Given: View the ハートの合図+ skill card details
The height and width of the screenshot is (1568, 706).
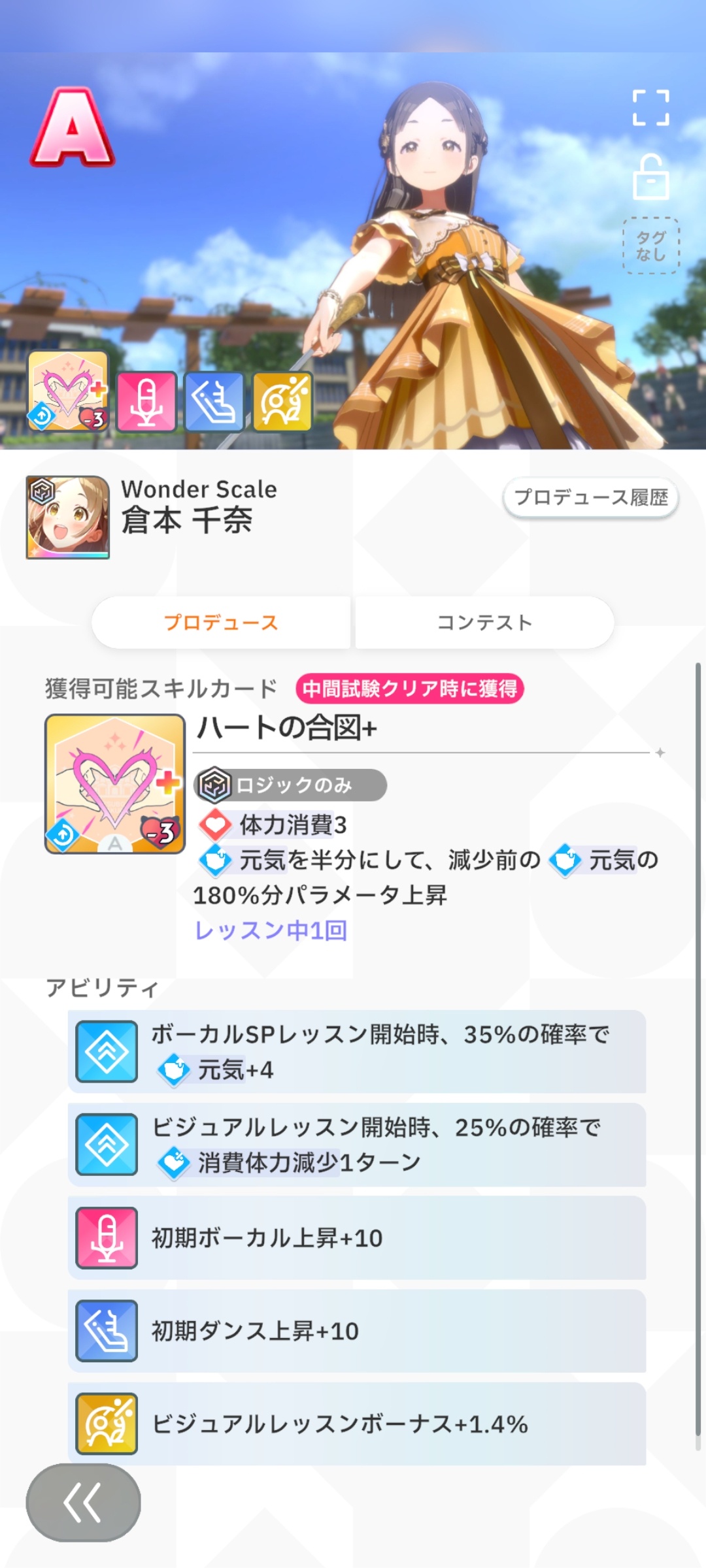Looking at the screenshot, I should click(115, 784).
